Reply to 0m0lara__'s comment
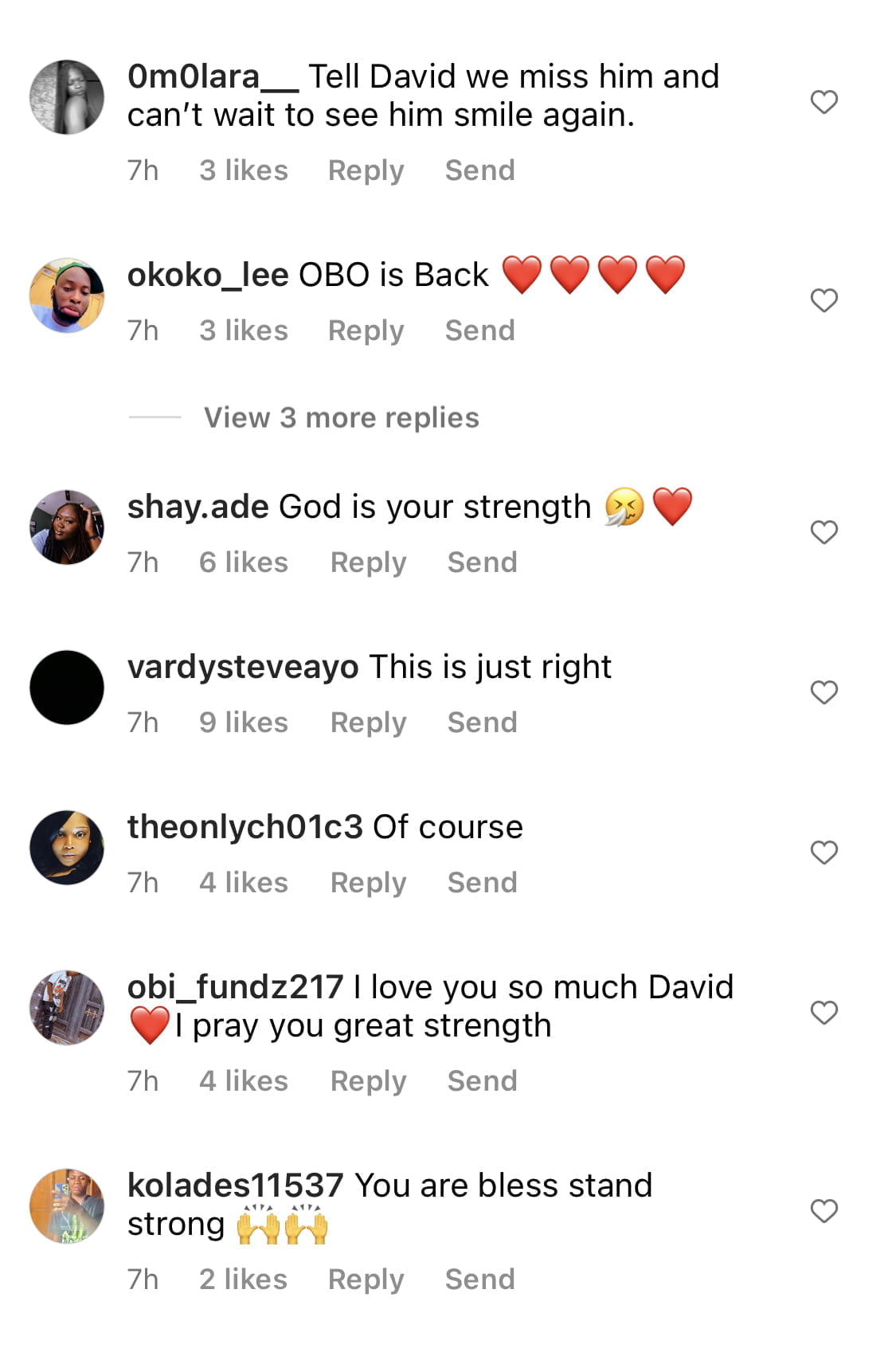This screenshot has height=1360, width=896. point(366,170)
